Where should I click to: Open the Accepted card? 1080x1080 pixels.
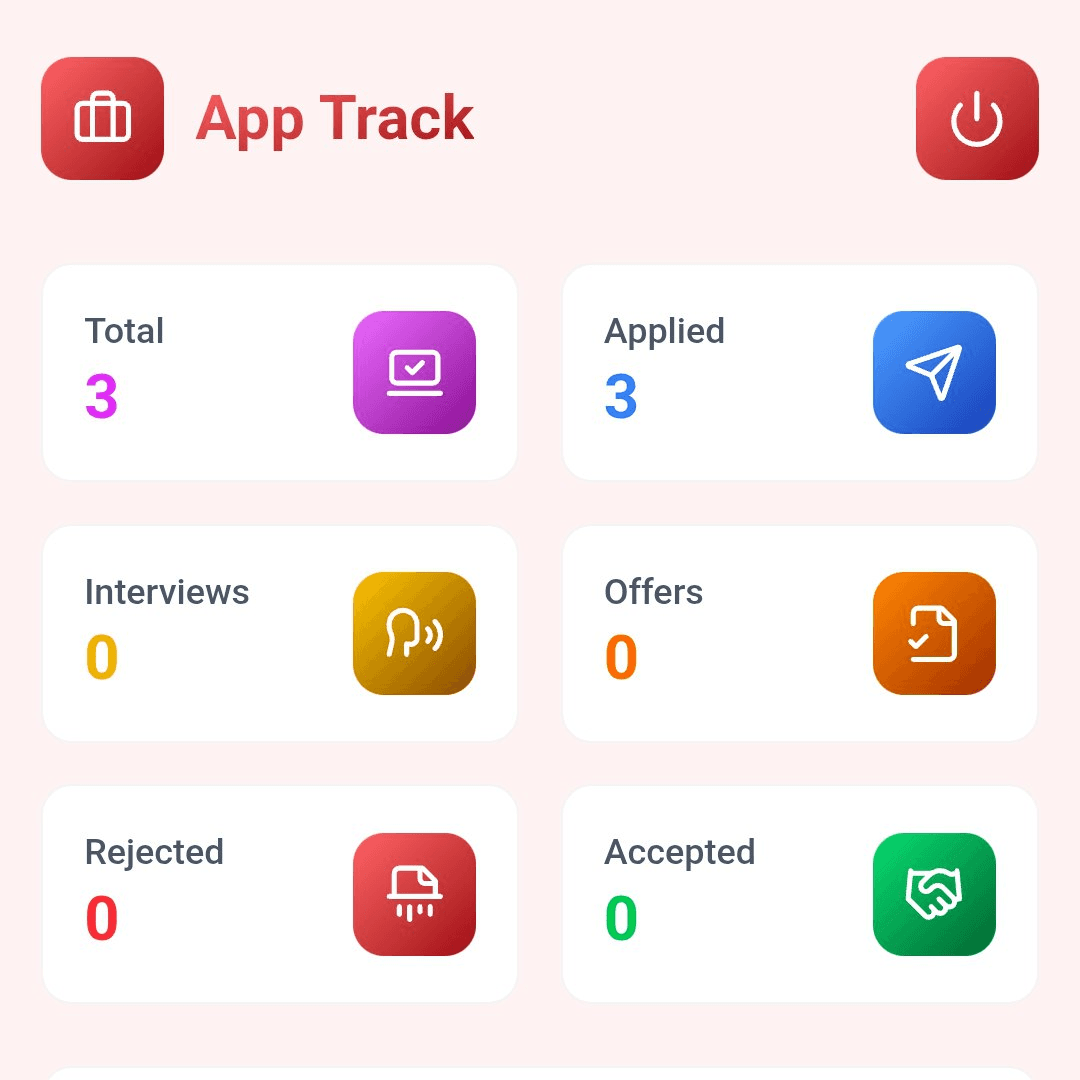point(799,893)
